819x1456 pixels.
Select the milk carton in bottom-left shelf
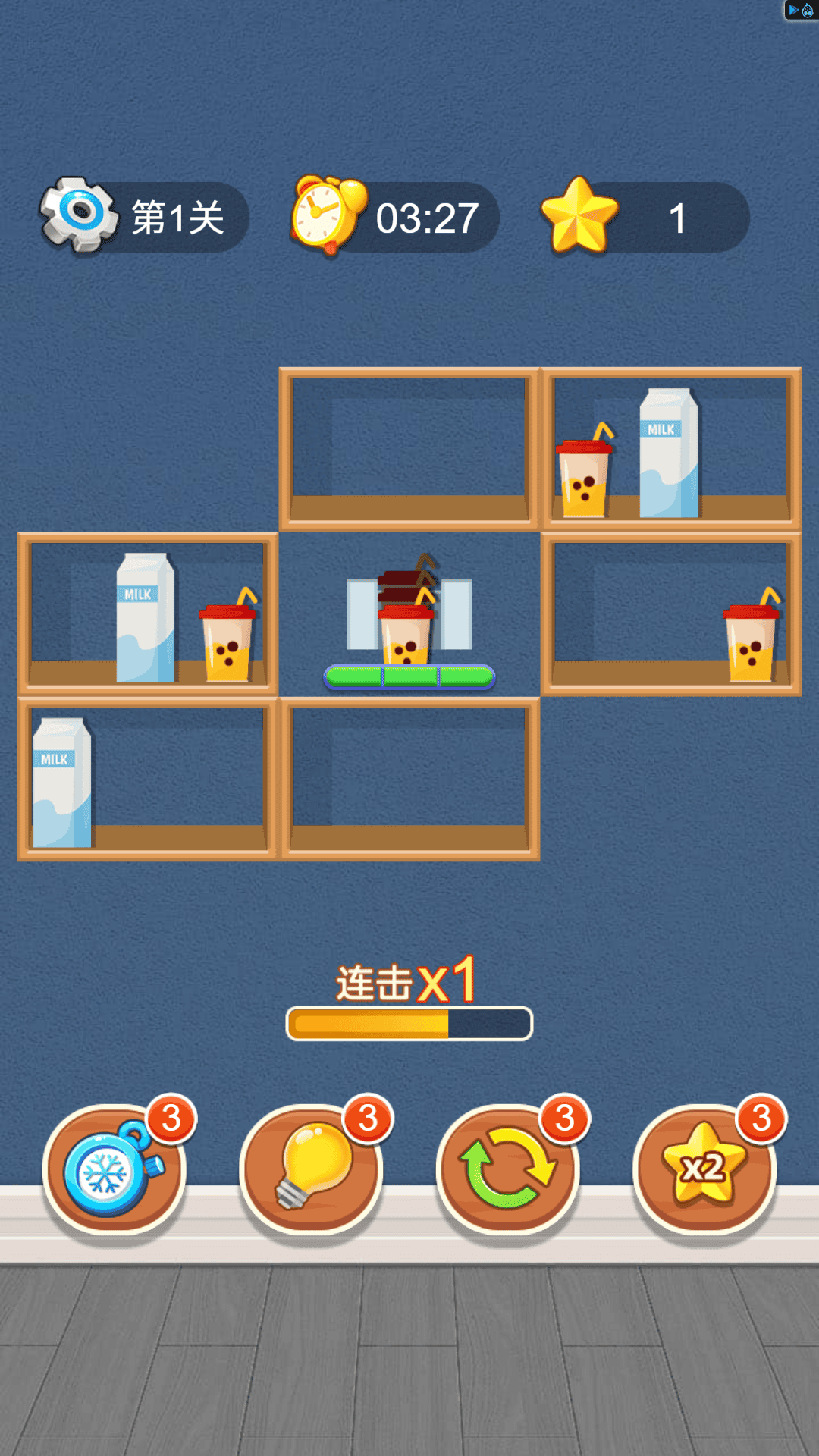(61, 783)
